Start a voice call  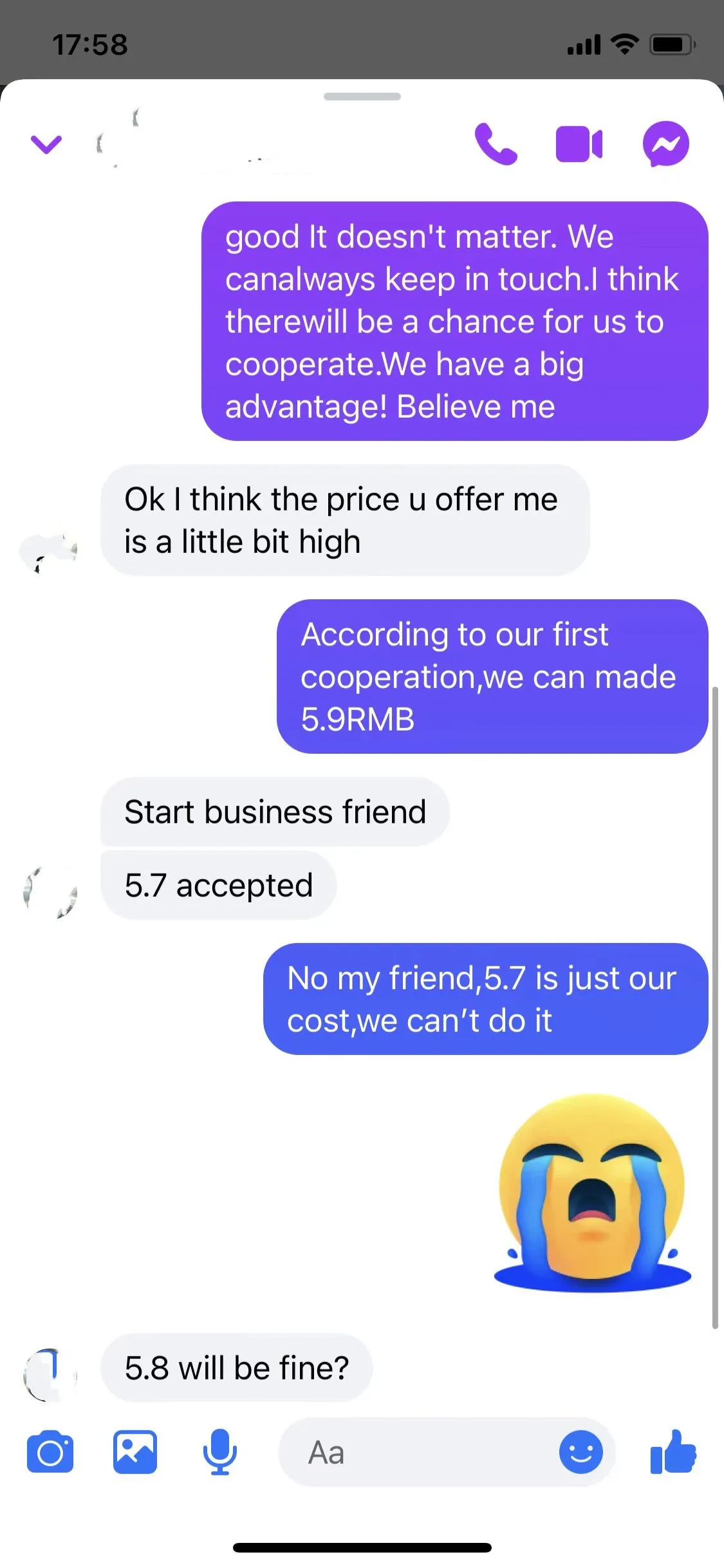[x=496, y=144]
